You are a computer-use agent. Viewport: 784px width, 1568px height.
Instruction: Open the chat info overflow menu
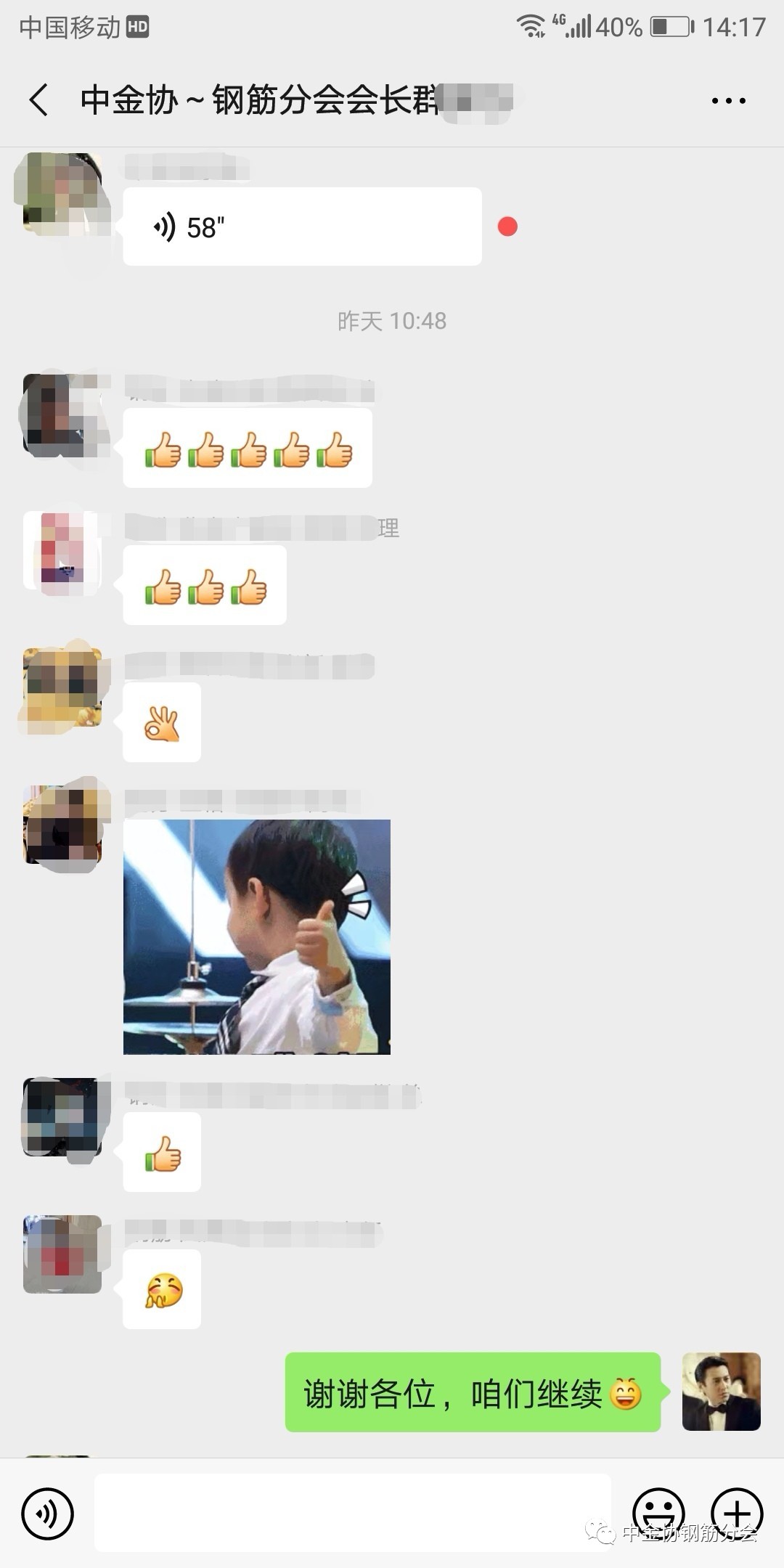point(728,101)
